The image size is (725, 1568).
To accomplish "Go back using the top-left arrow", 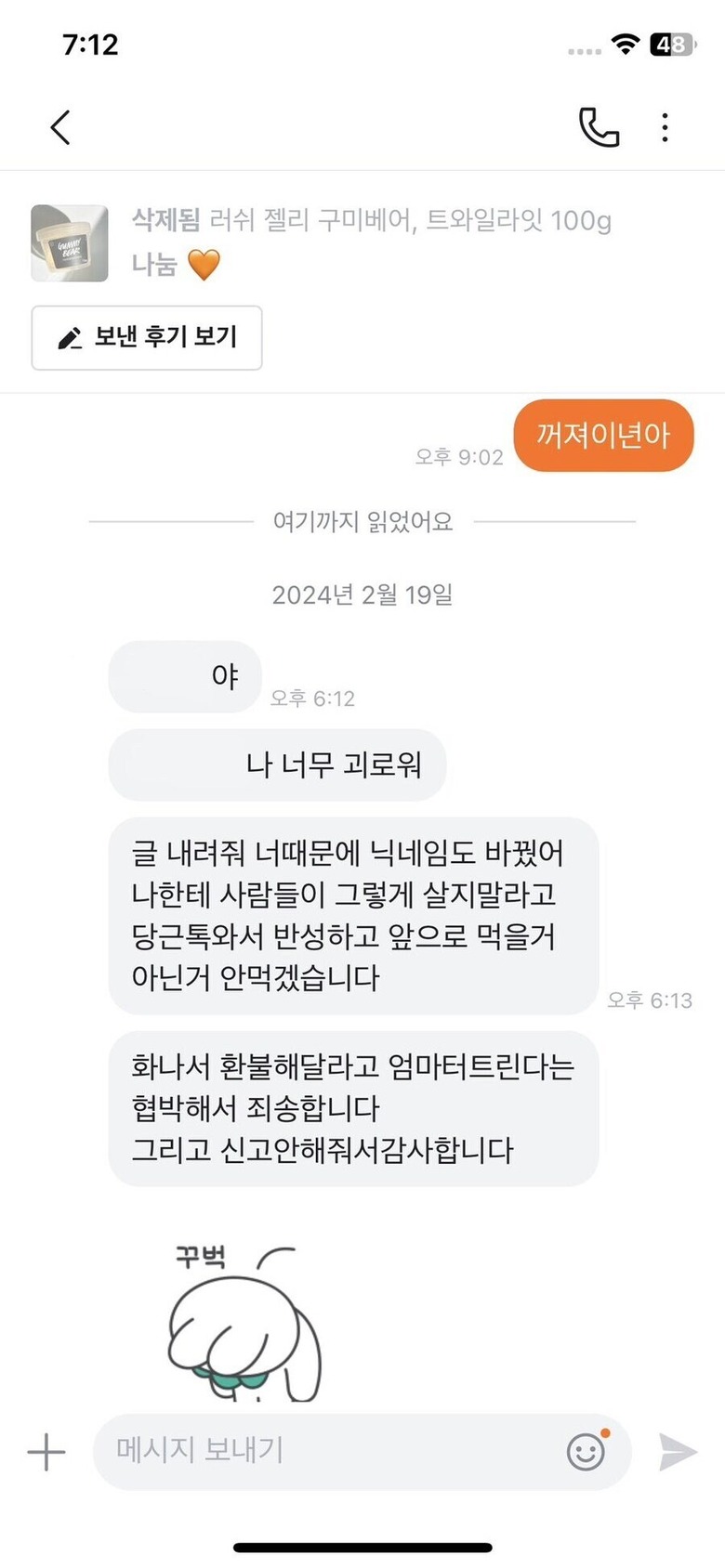I will 60,127.
